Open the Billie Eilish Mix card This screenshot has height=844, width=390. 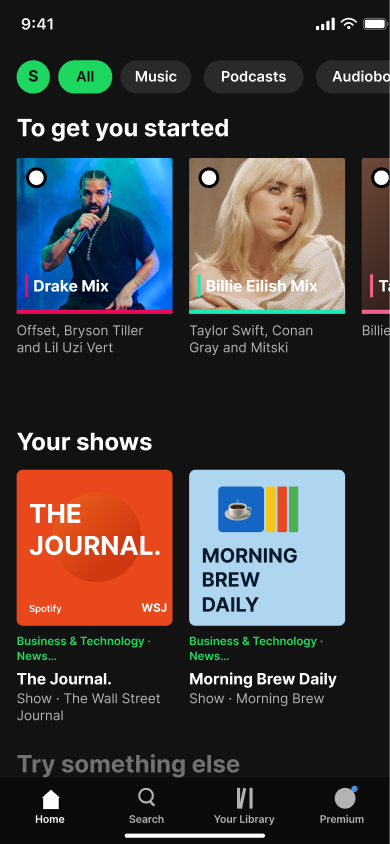[x=267, y=236]
